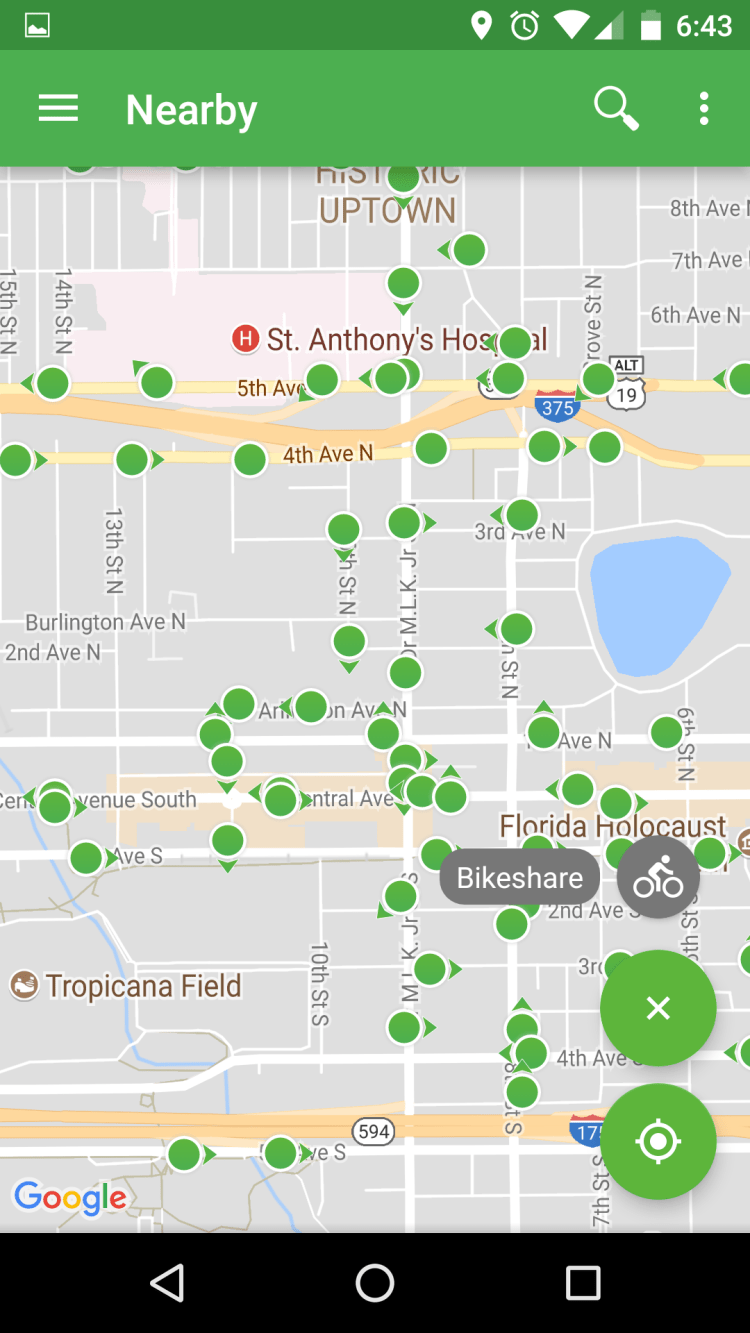This screenshot has height=1333, width=750.
Task: Go back using the system back button
Action: [x=167, y=1283]
